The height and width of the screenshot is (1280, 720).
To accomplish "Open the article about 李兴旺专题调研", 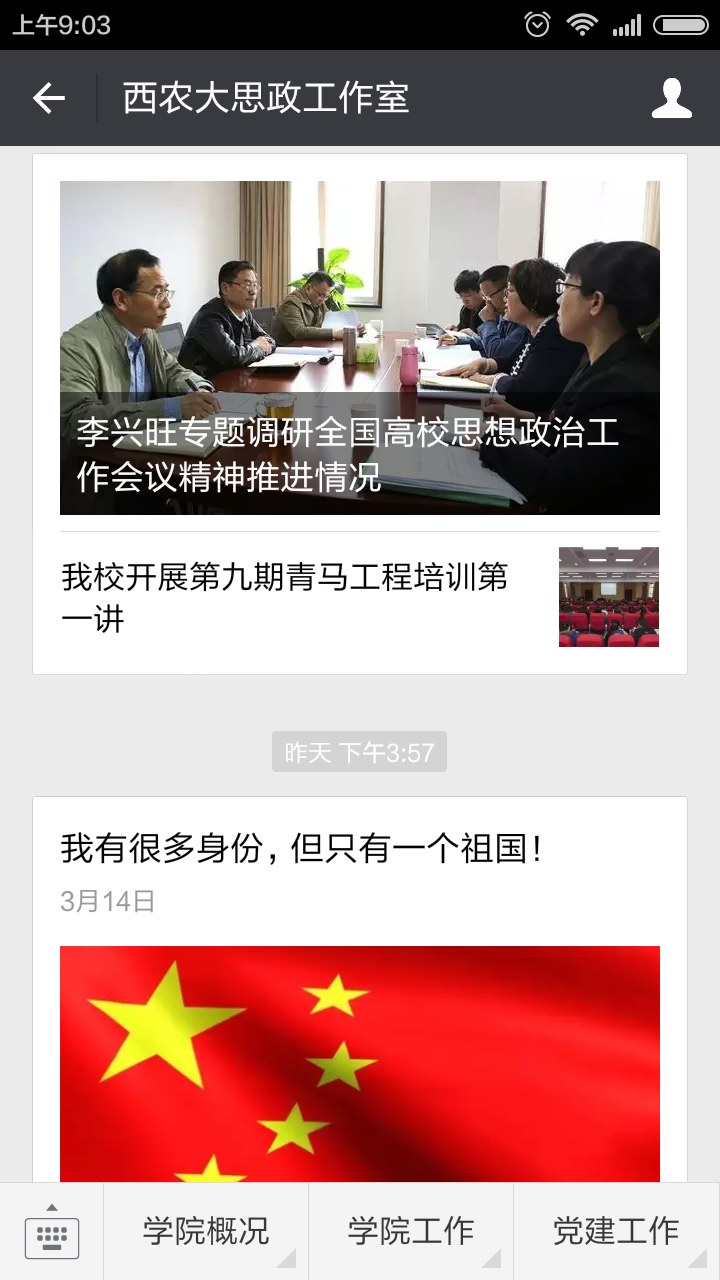I will tap(360, 348).
